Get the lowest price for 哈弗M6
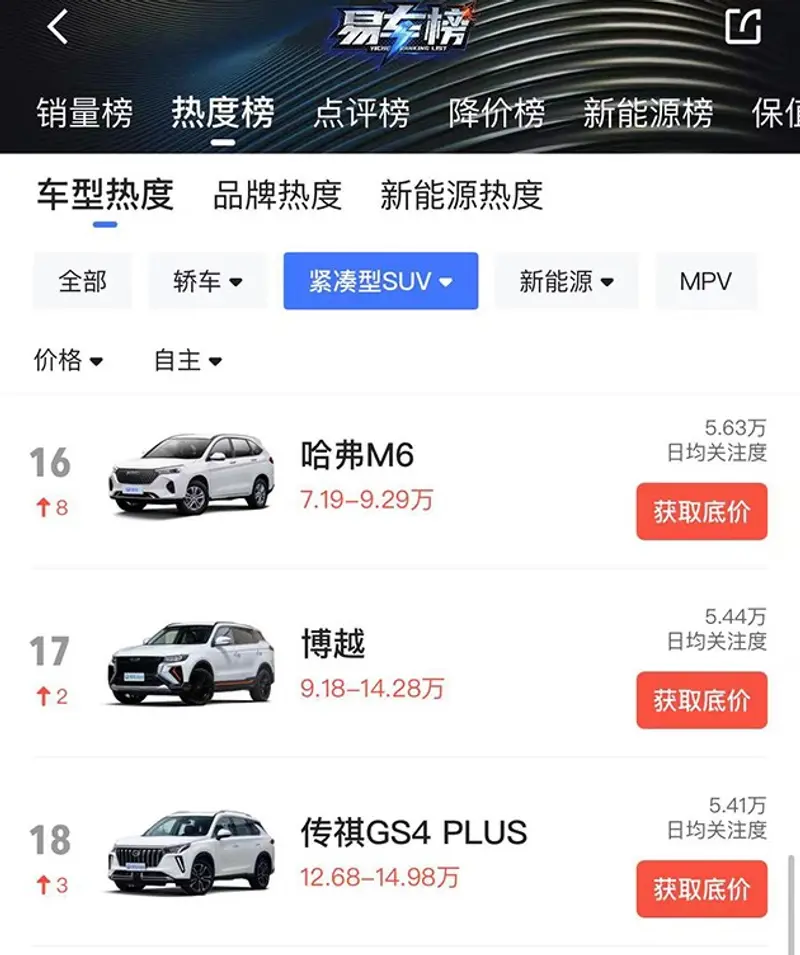Image resolution: width=800 pixels, height=955 pixels. [x=701, y=512]
